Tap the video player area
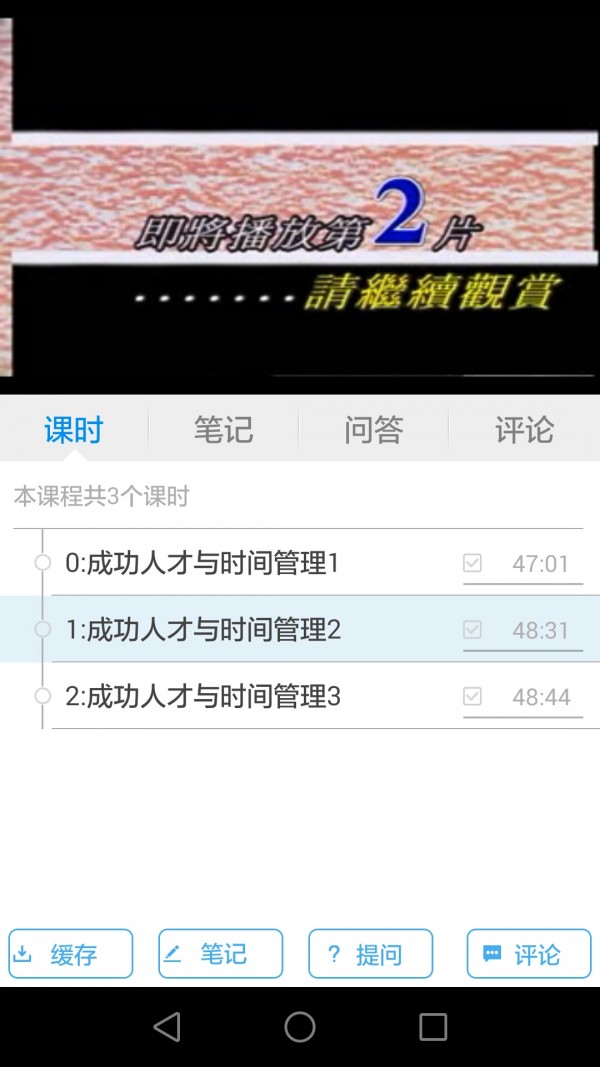The height and width of the screenshot is (1067, 600). pyautogui.click(x=300, y=200)
